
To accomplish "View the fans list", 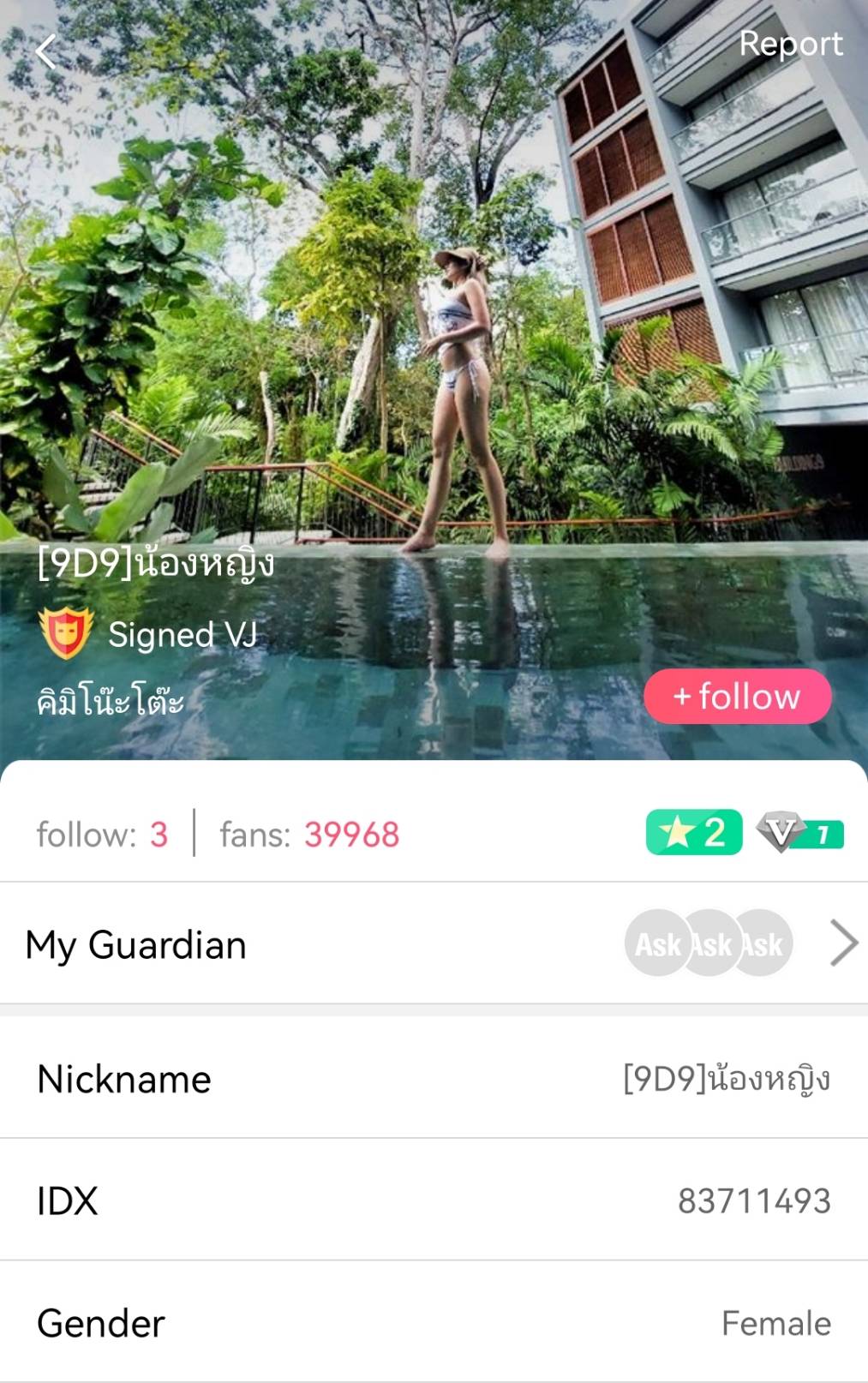I will click(x=309, y=834).
